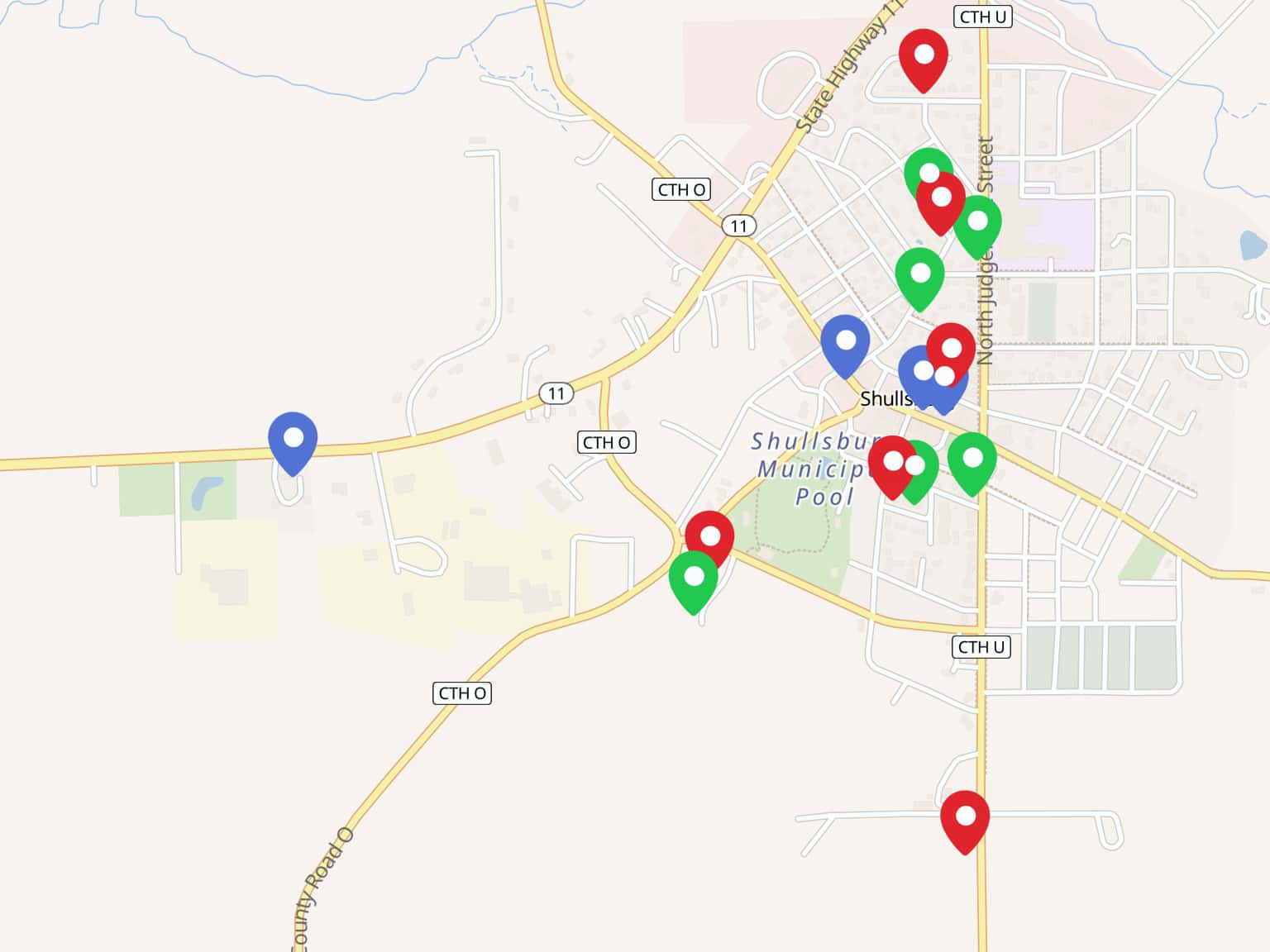Select the green pin below the CTH O junction
This screenshot has height=952, width=1270.
694,581
